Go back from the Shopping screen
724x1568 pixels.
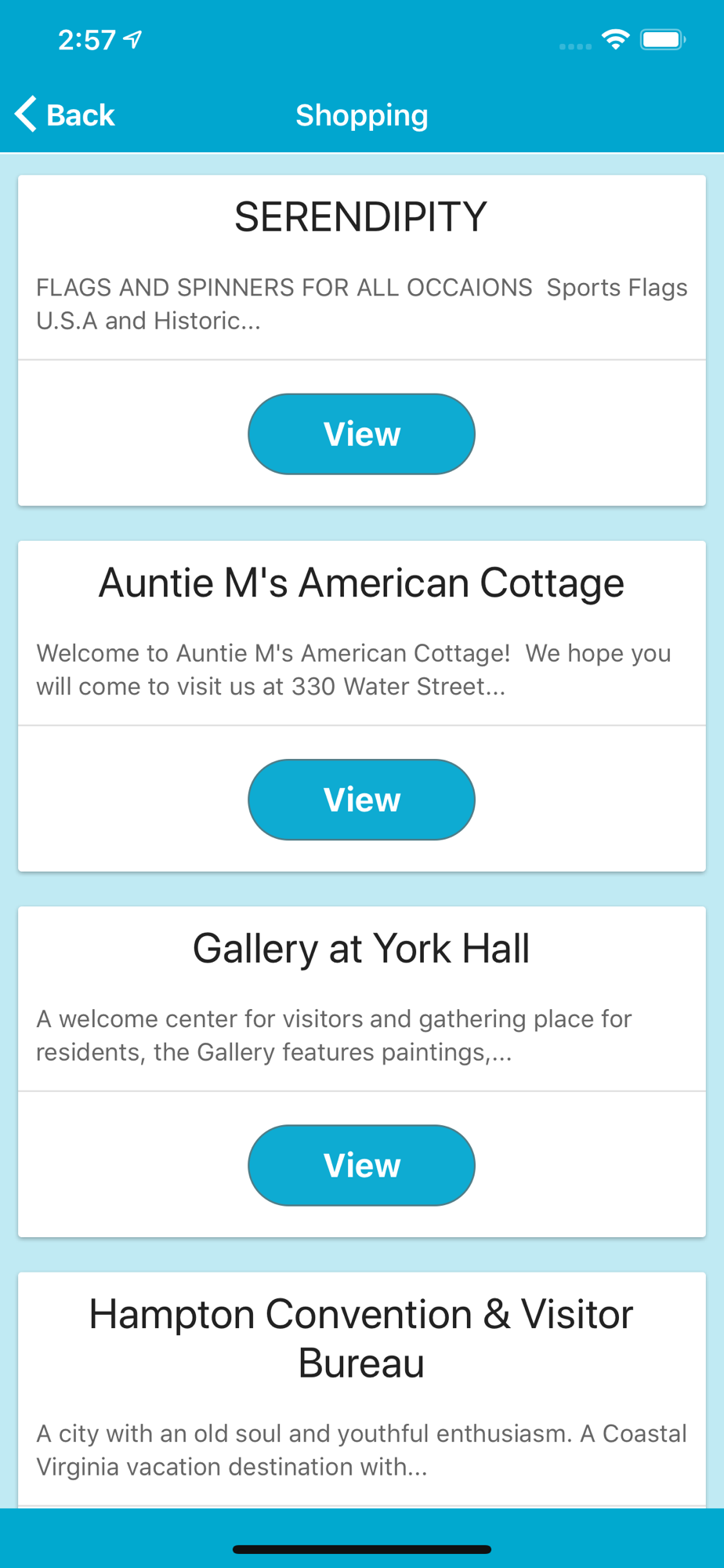click(65, 114)
